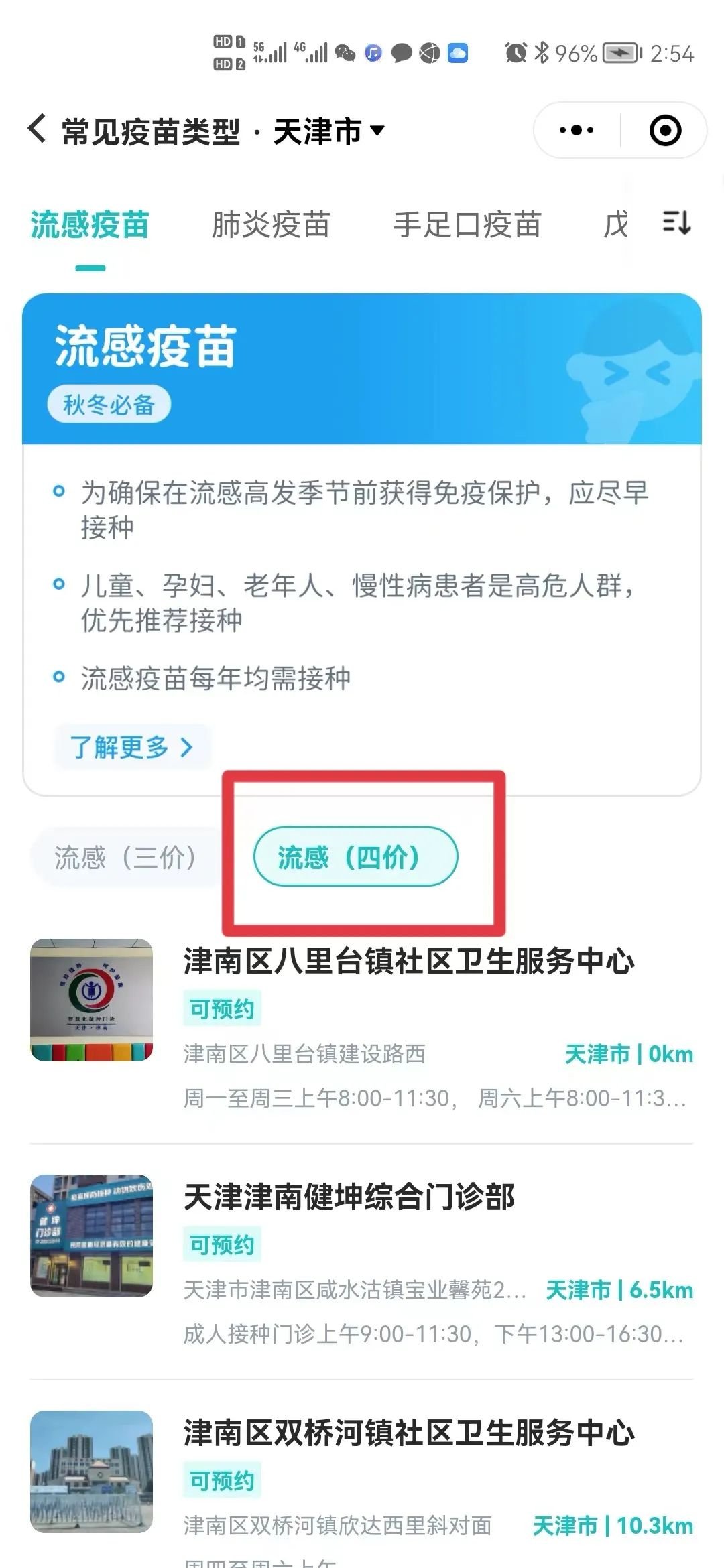Open 天津津南健坤综合门诊部
Screen dimensions: 724x1568
[x=349, y=1197]
